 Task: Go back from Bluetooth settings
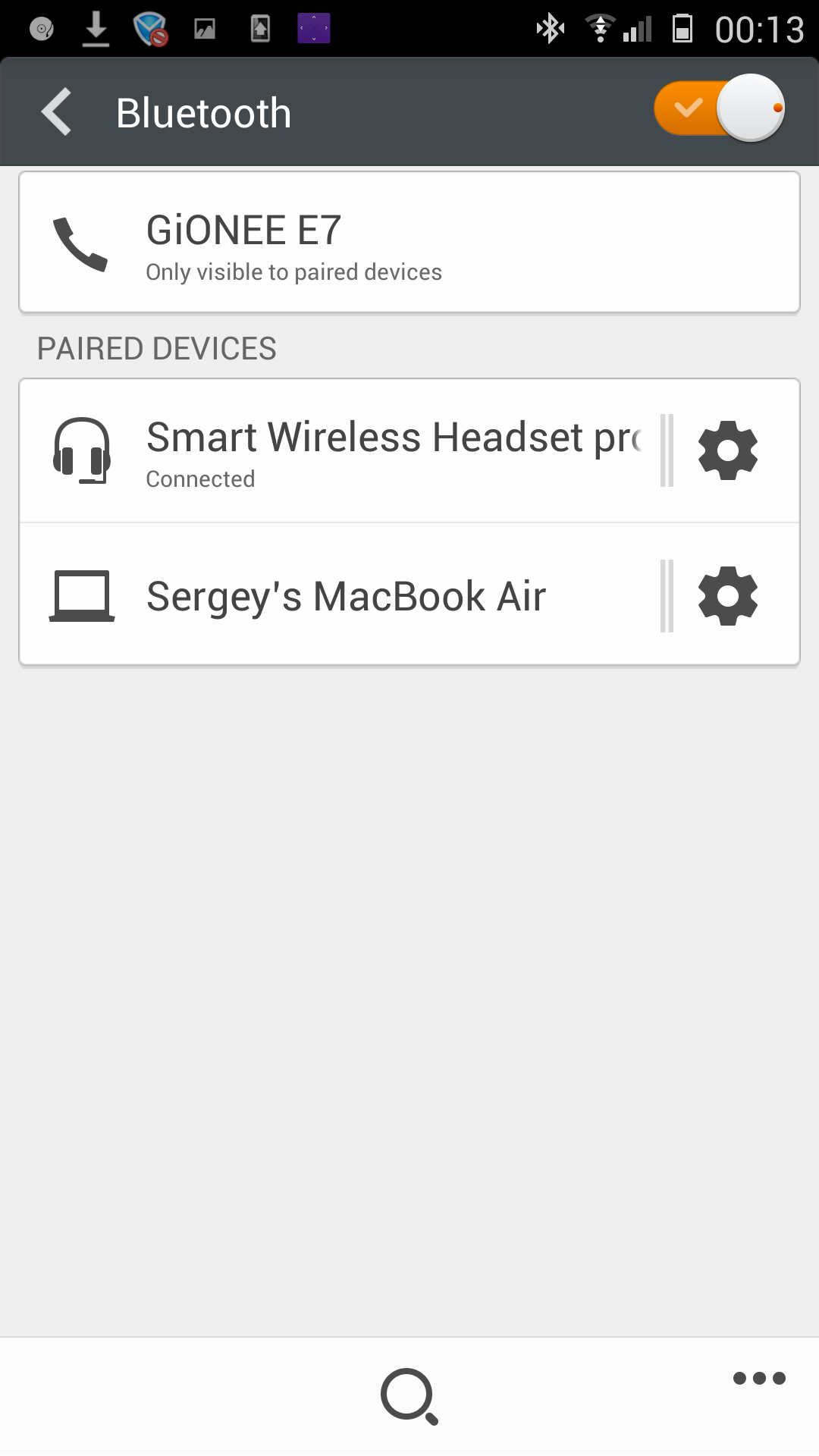58,112
